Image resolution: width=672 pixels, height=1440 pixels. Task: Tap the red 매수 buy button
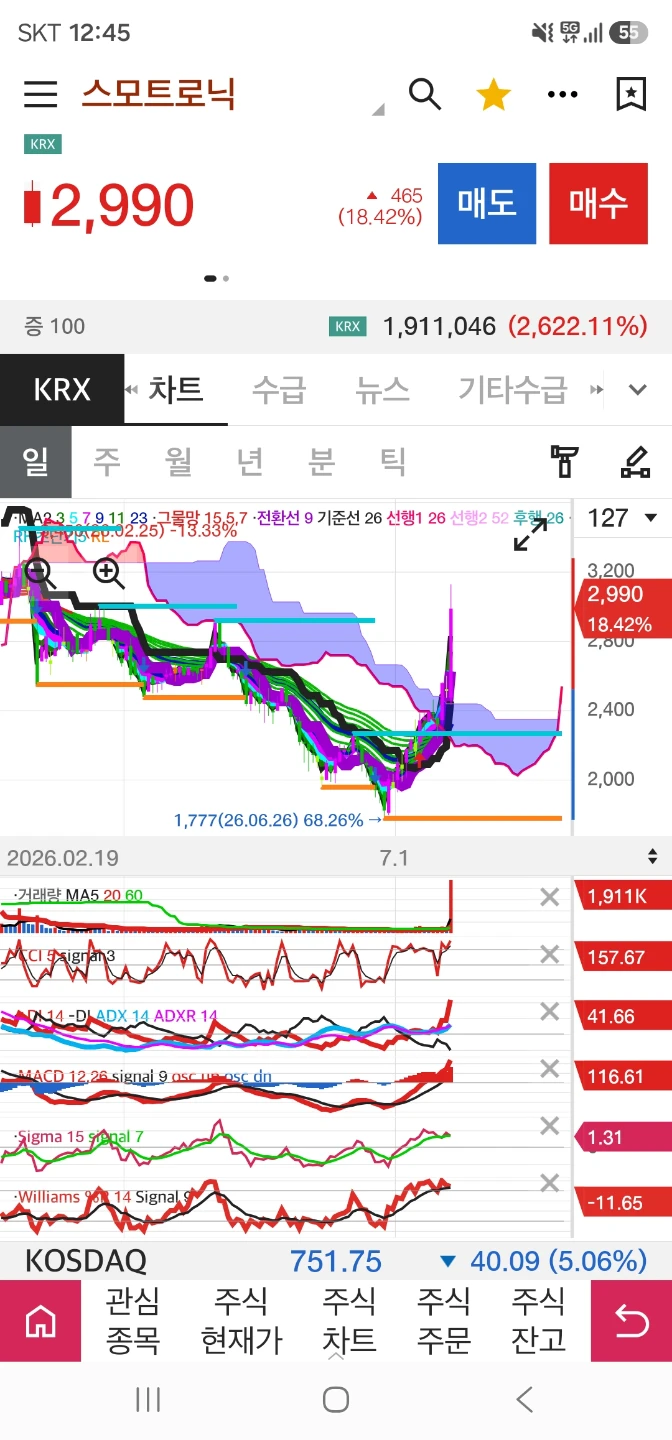(598, 204)
